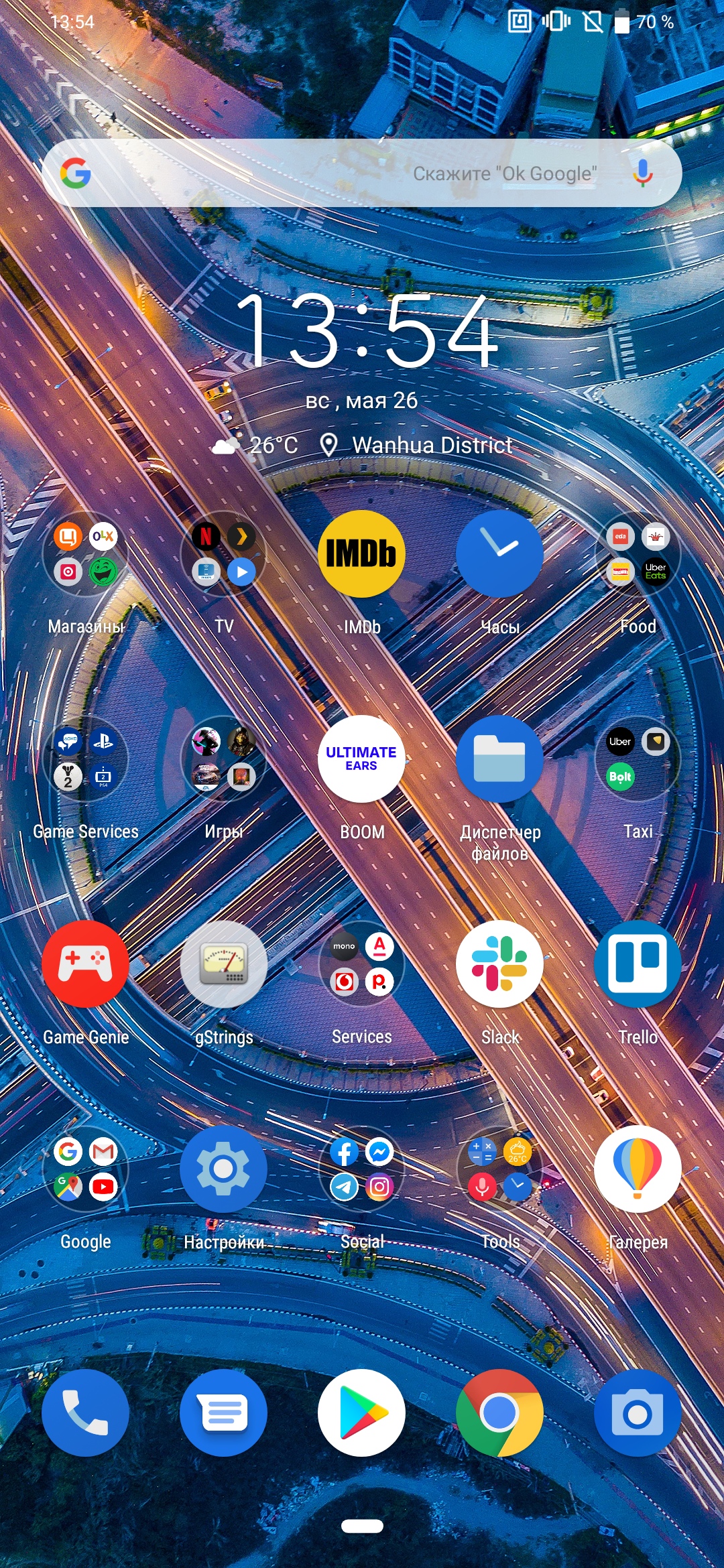Open Настройки settings
724x1568 pixels.
[x=224, y=1169]
